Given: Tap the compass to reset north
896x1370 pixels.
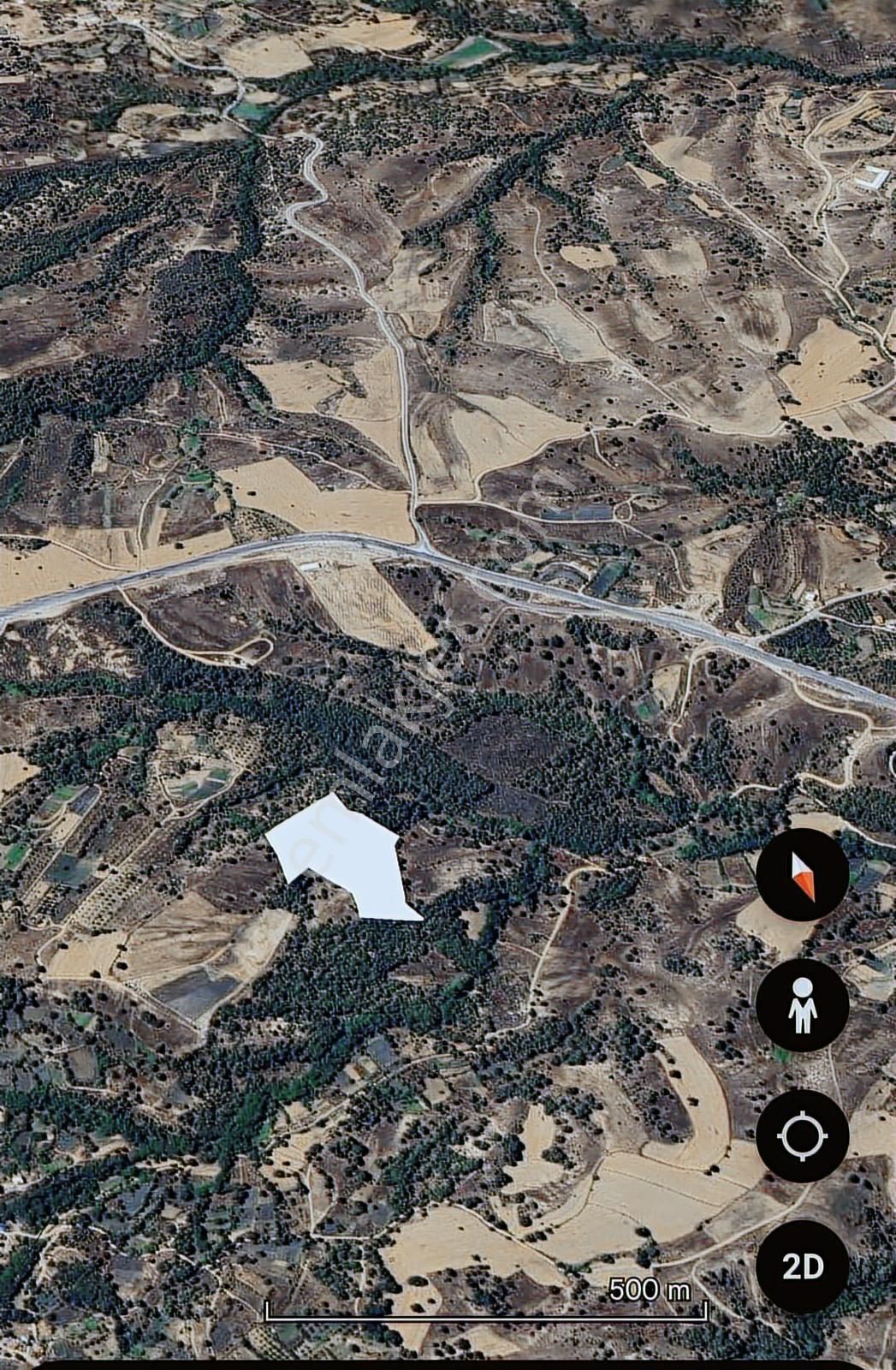Looking at the screenshot, I should (x=802, y=875).
